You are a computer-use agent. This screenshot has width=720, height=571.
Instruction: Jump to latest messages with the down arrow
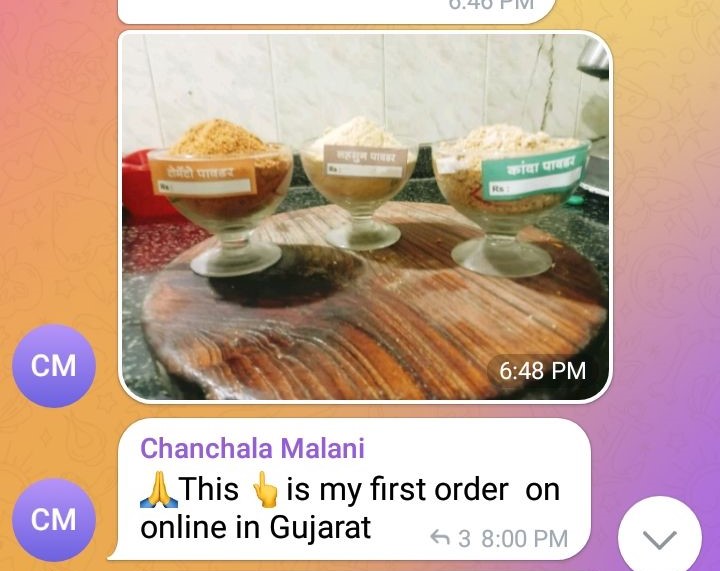click(659, 539)
